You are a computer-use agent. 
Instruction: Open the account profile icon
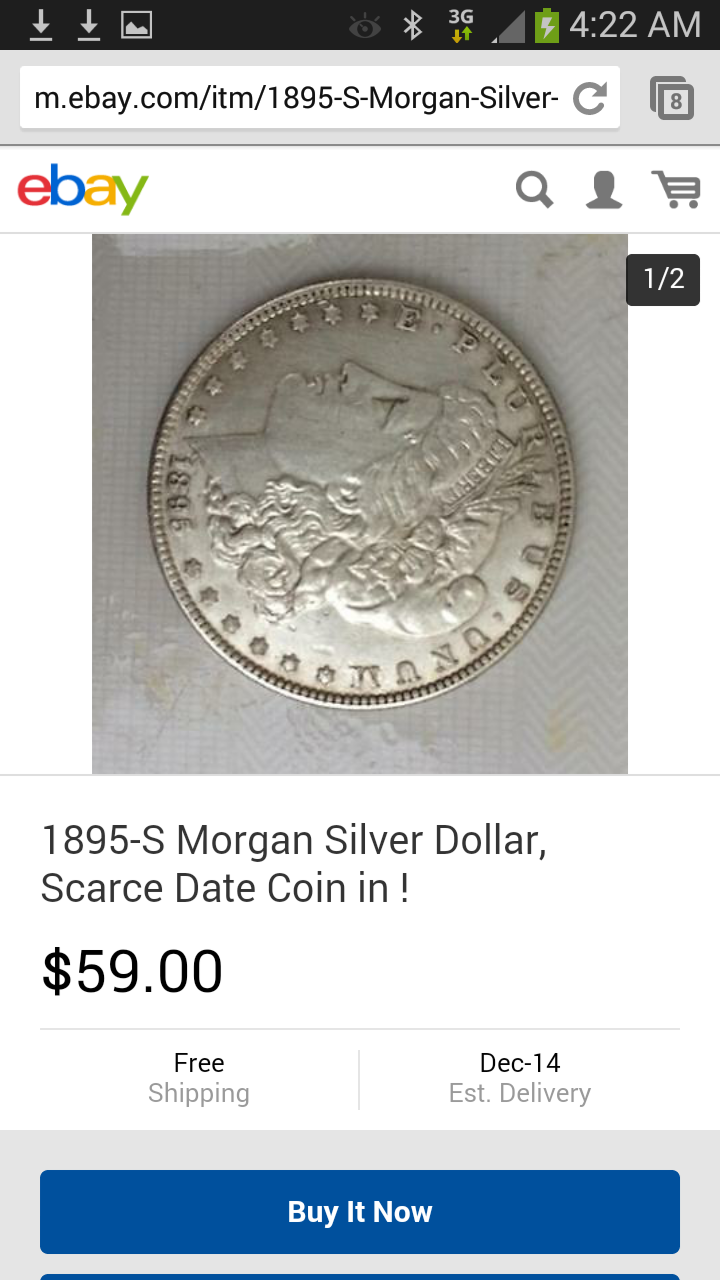[x=604, y=189]
